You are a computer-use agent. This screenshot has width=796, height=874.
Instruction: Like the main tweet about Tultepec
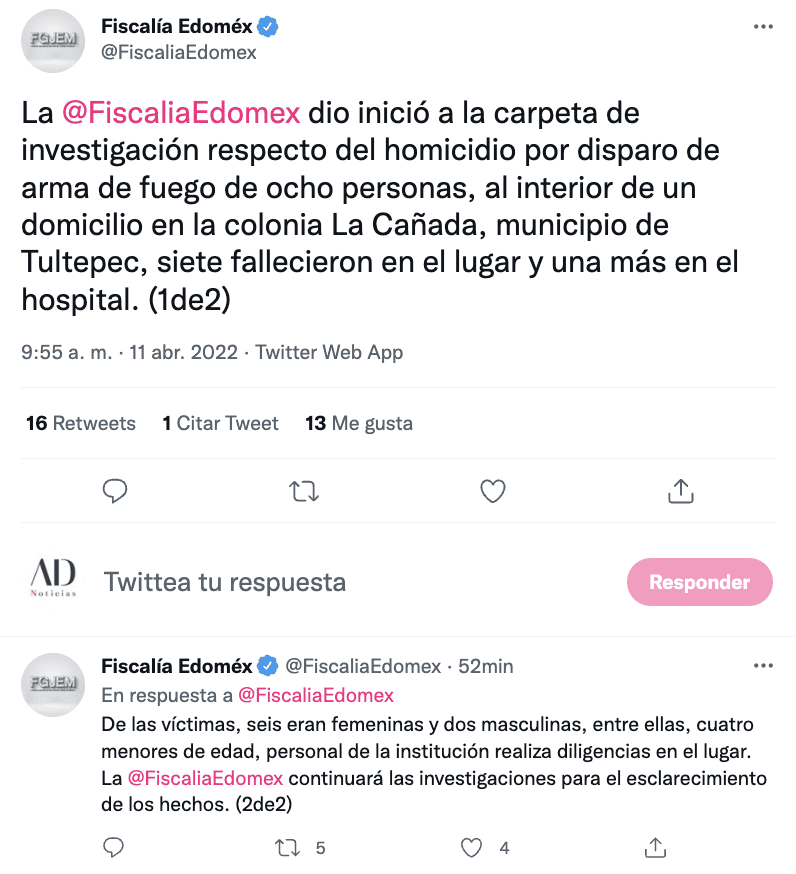click(x=492, y=491)
